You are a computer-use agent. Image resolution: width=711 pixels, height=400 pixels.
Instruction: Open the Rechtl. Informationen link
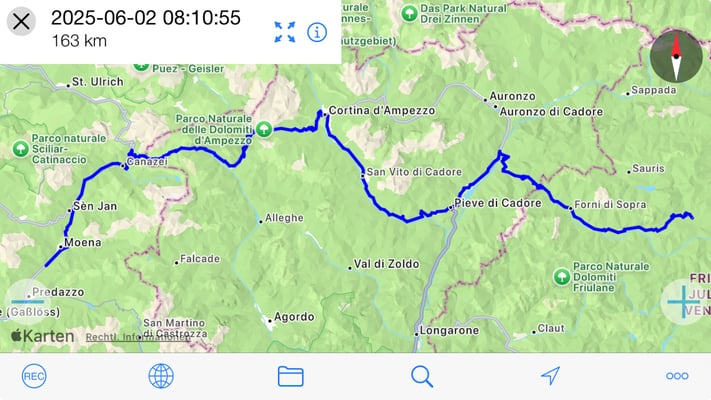(x=138, y=337)
